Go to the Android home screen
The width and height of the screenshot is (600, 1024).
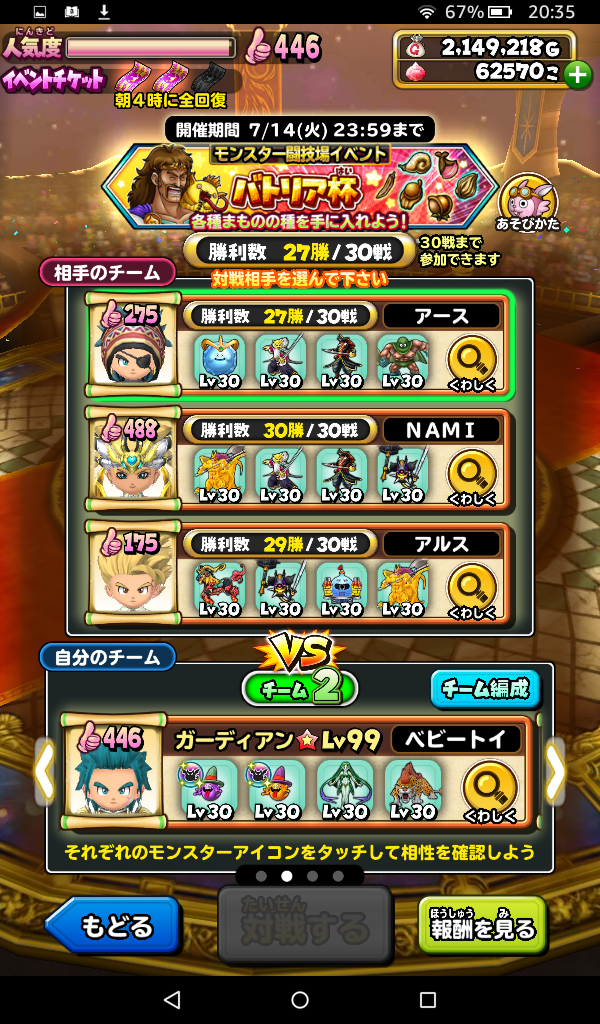(300, 999)
